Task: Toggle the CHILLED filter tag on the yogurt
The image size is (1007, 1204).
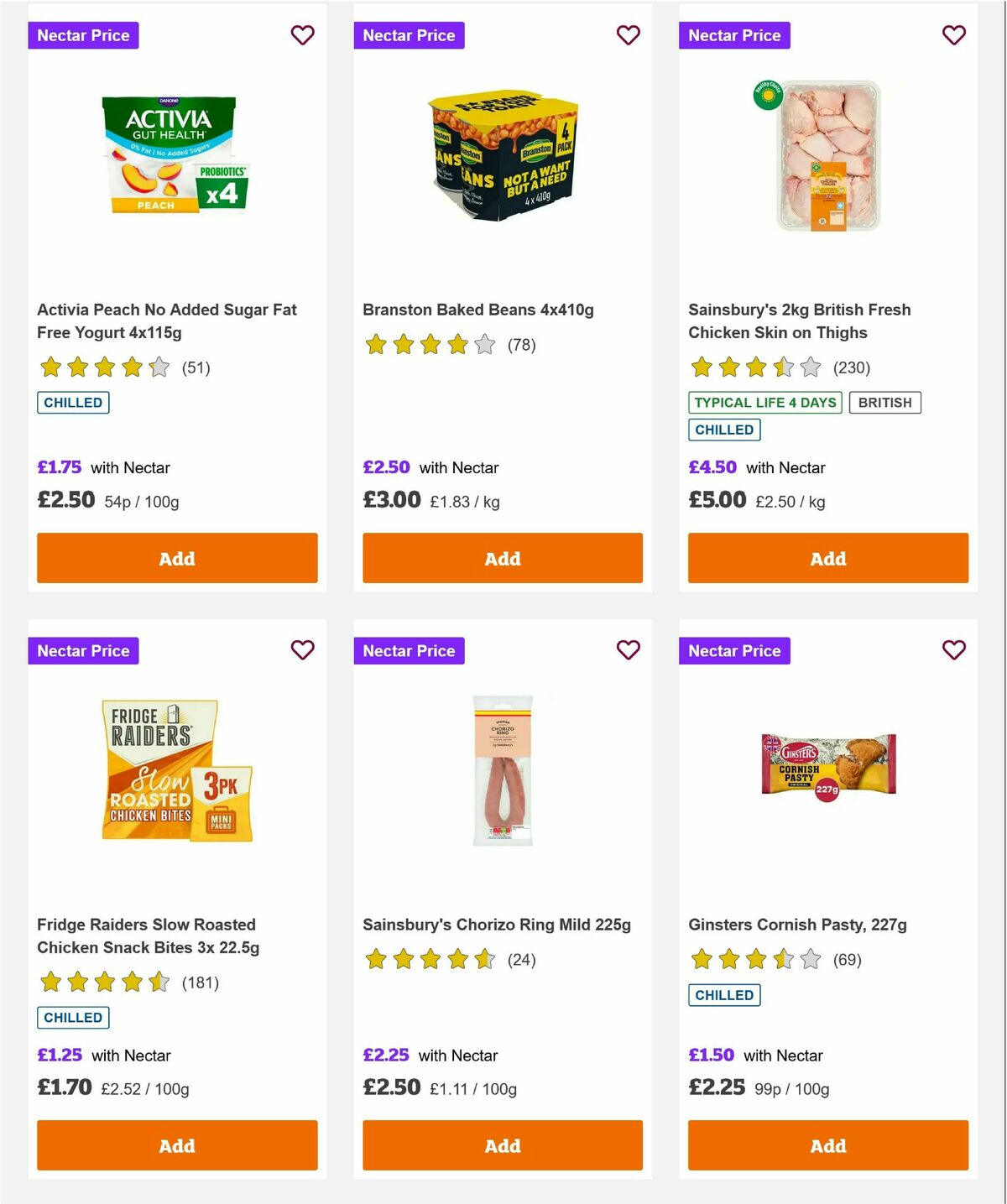Action: coord(73,403)
